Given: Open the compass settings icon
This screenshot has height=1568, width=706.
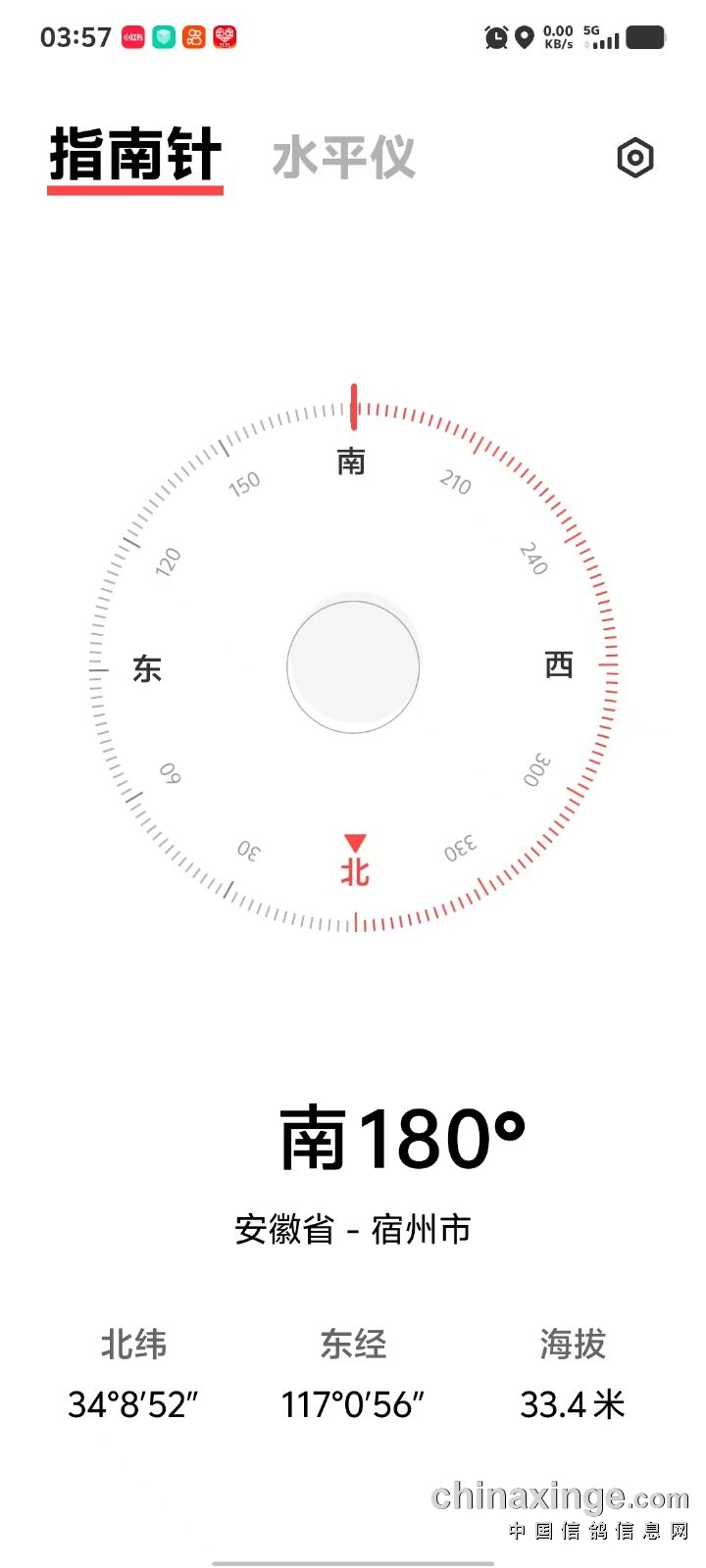Looking at the screenshot, I should coord(634,158).
